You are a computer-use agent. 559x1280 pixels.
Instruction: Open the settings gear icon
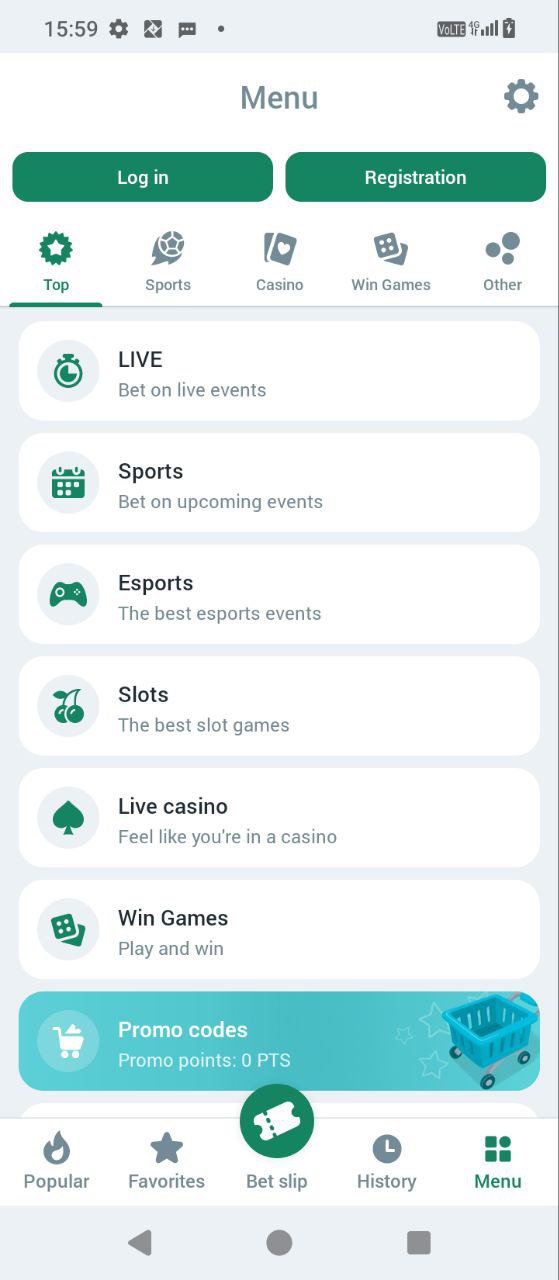coord(521,97)
